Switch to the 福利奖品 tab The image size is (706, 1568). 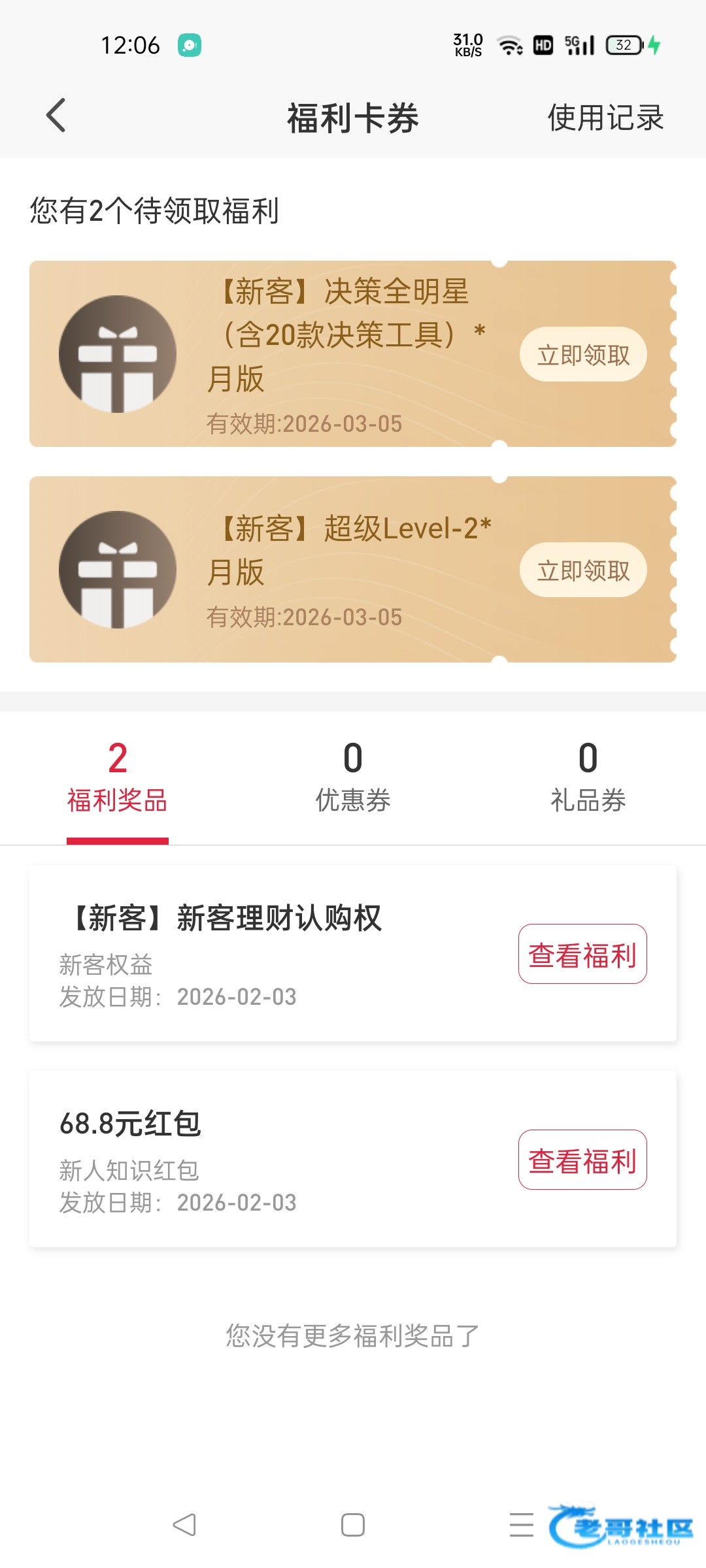coord(118,777)
